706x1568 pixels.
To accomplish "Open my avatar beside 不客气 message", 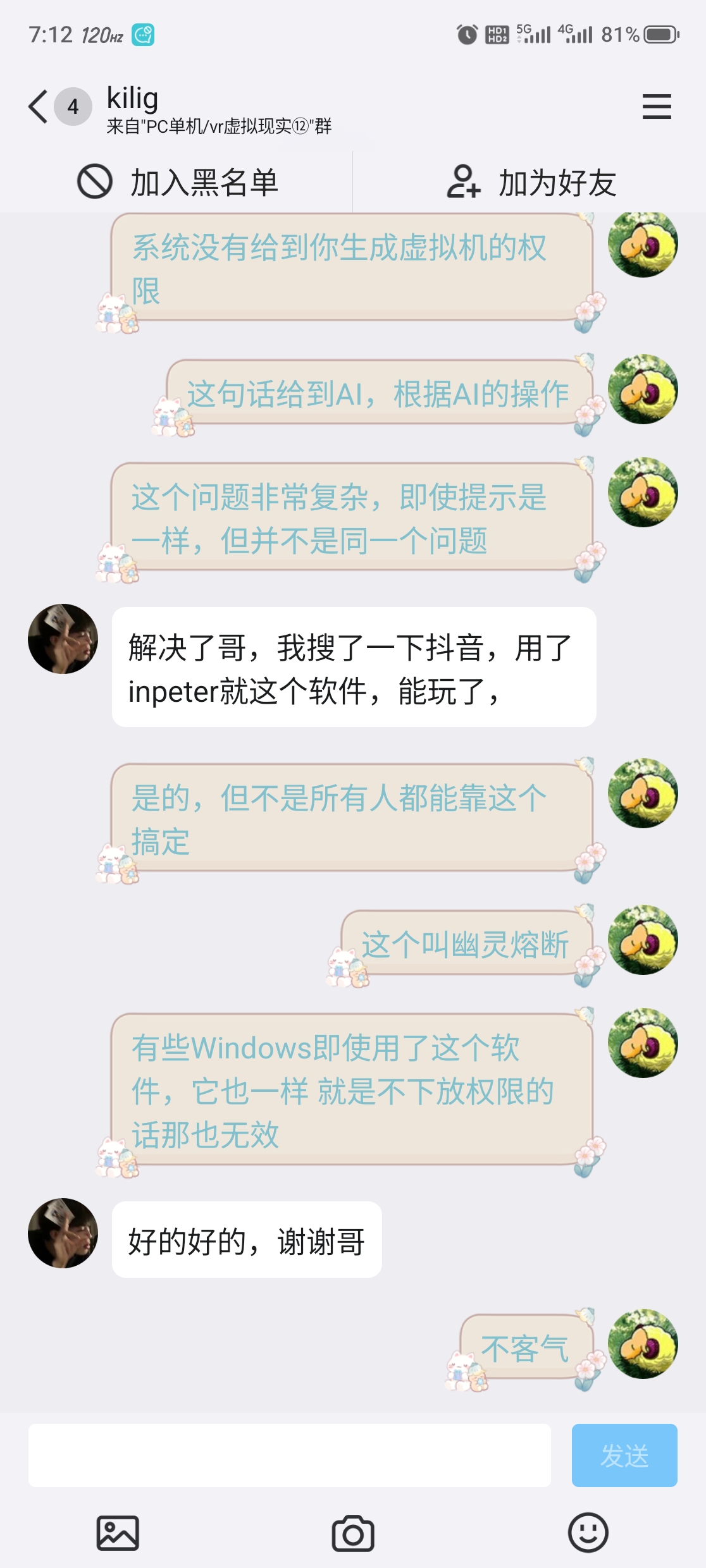I will coord(642,1344).
